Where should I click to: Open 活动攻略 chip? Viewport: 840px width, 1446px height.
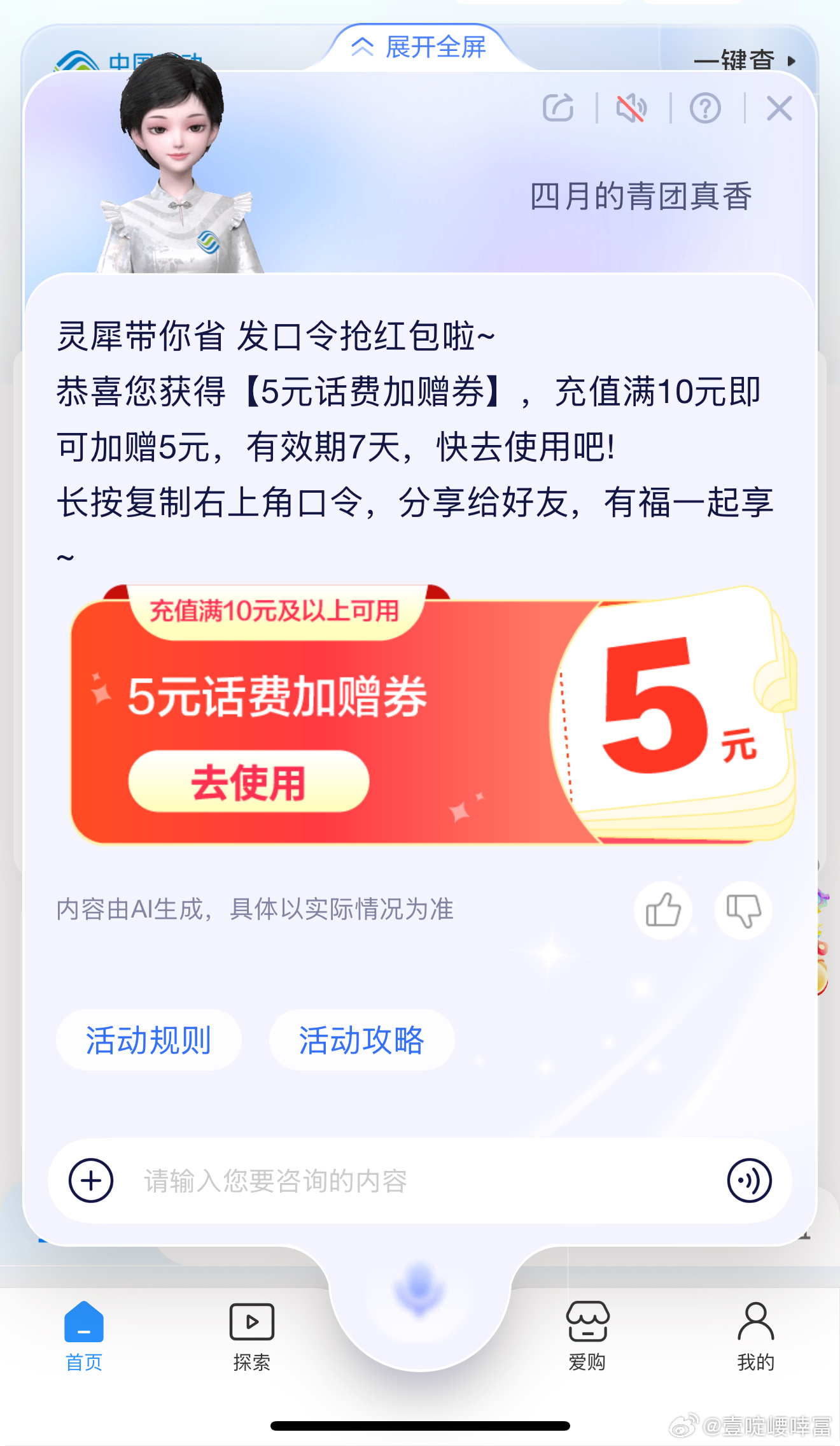361,1040
